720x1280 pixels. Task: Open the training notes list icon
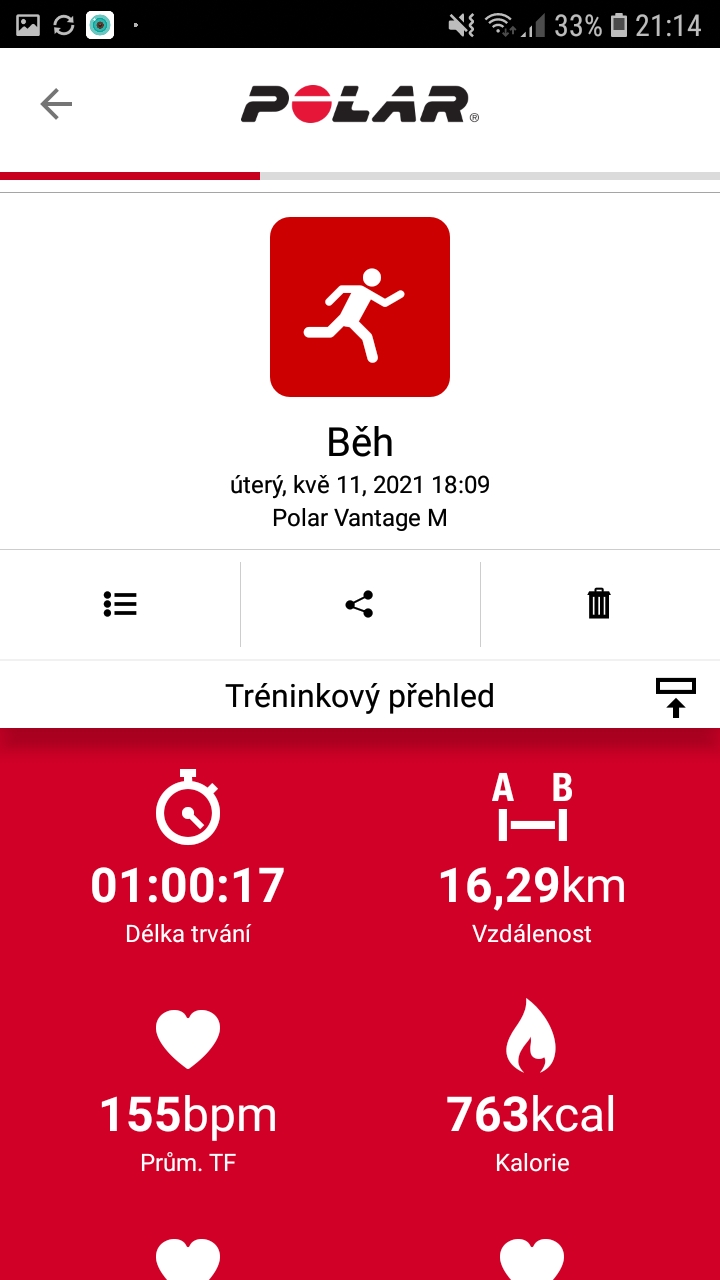pyautogui.click(x=120, y=604)
